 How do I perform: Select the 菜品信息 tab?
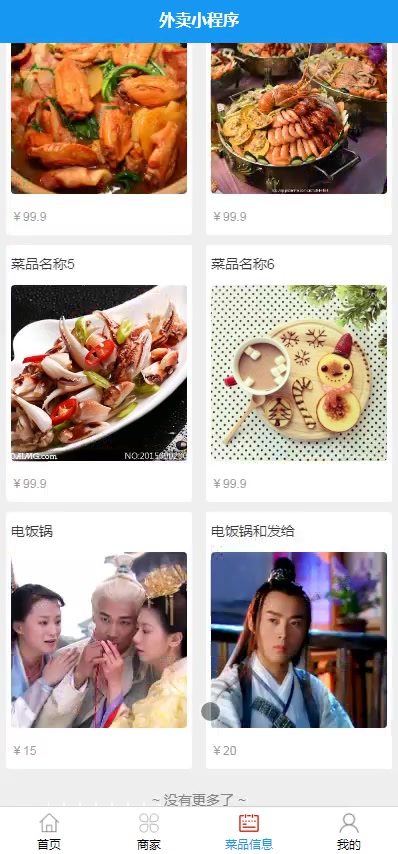pos(249,831)
